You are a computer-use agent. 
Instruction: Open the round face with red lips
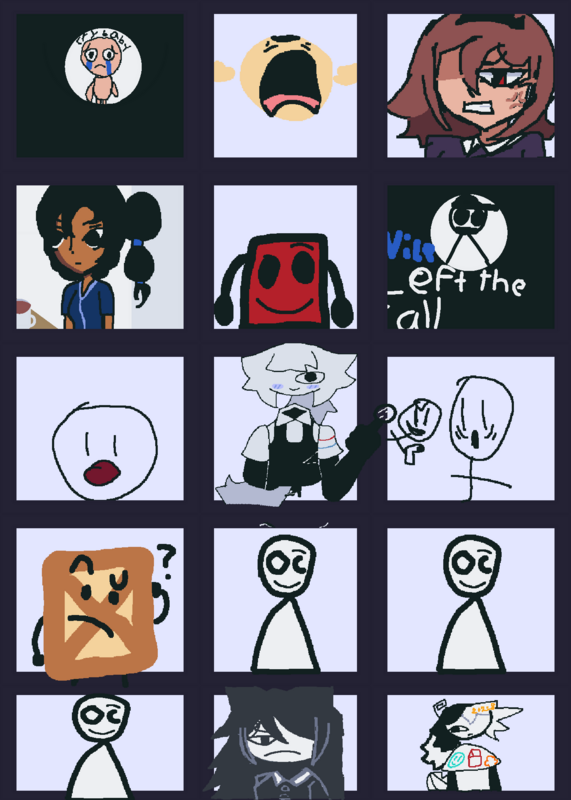pyautogui.click(x=100, y=429)
